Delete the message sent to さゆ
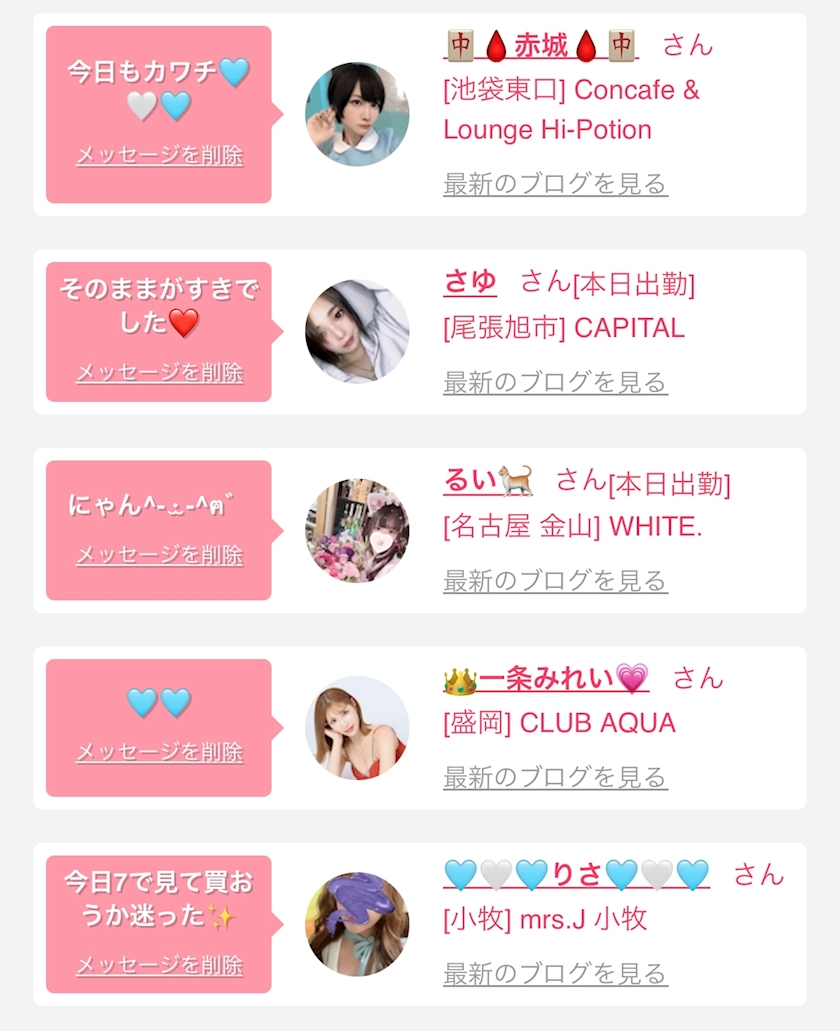The height and width of the screenshot is (1031, 840). 160,373
